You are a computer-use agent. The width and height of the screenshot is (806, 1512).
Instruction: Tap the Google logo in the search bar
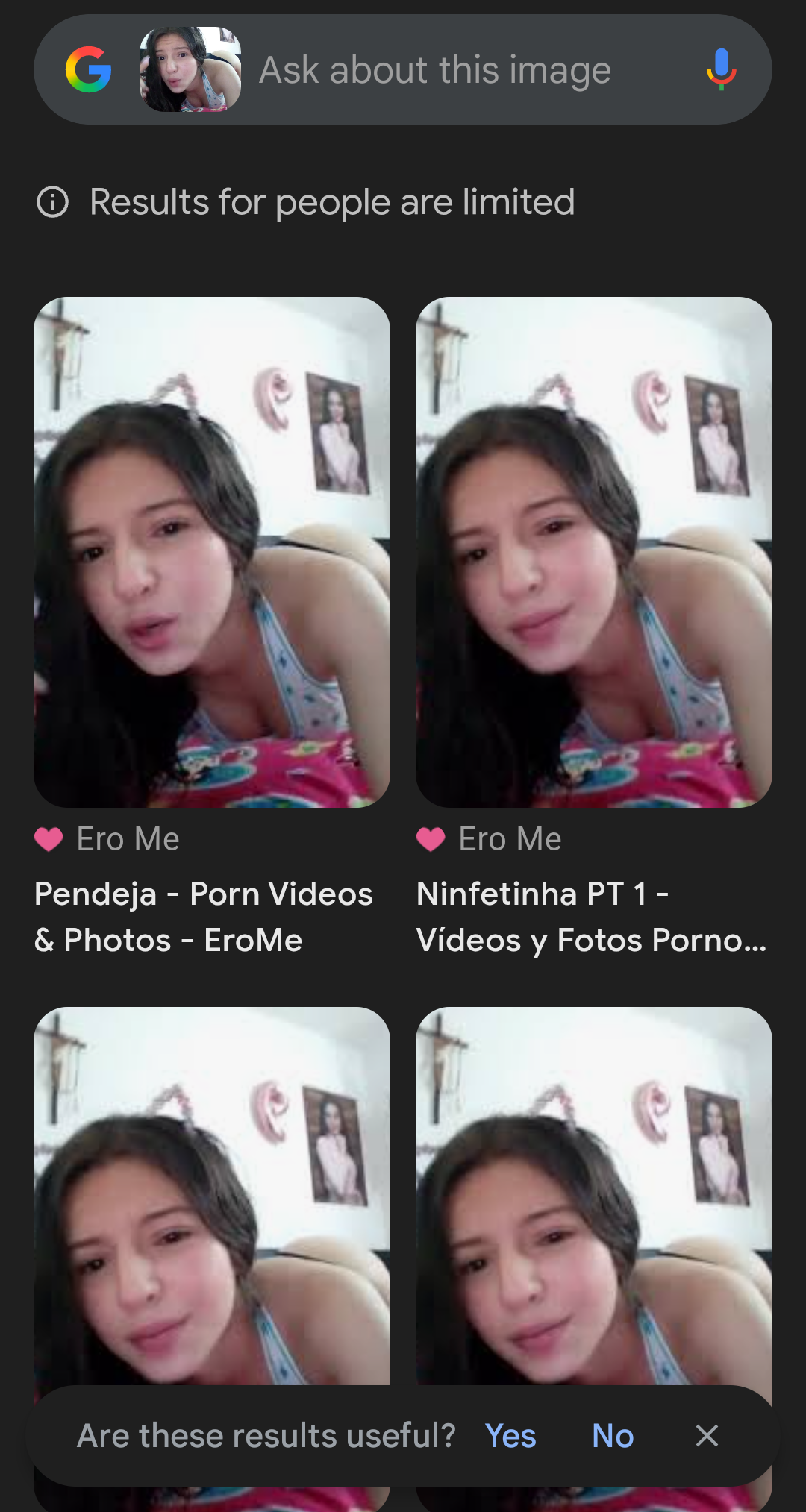[89, 69]
